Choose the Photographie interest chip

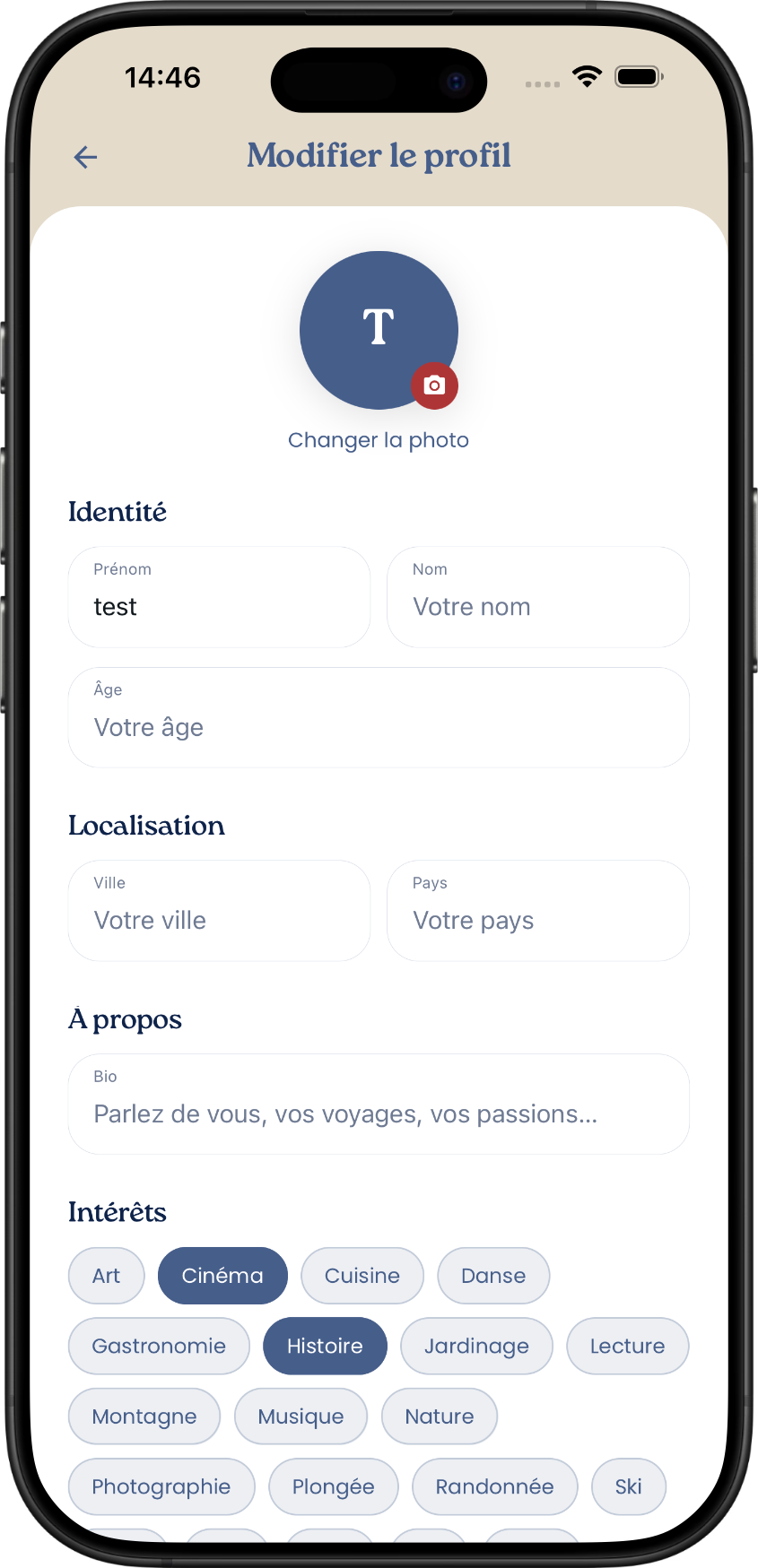click(x=161, y=1486)
